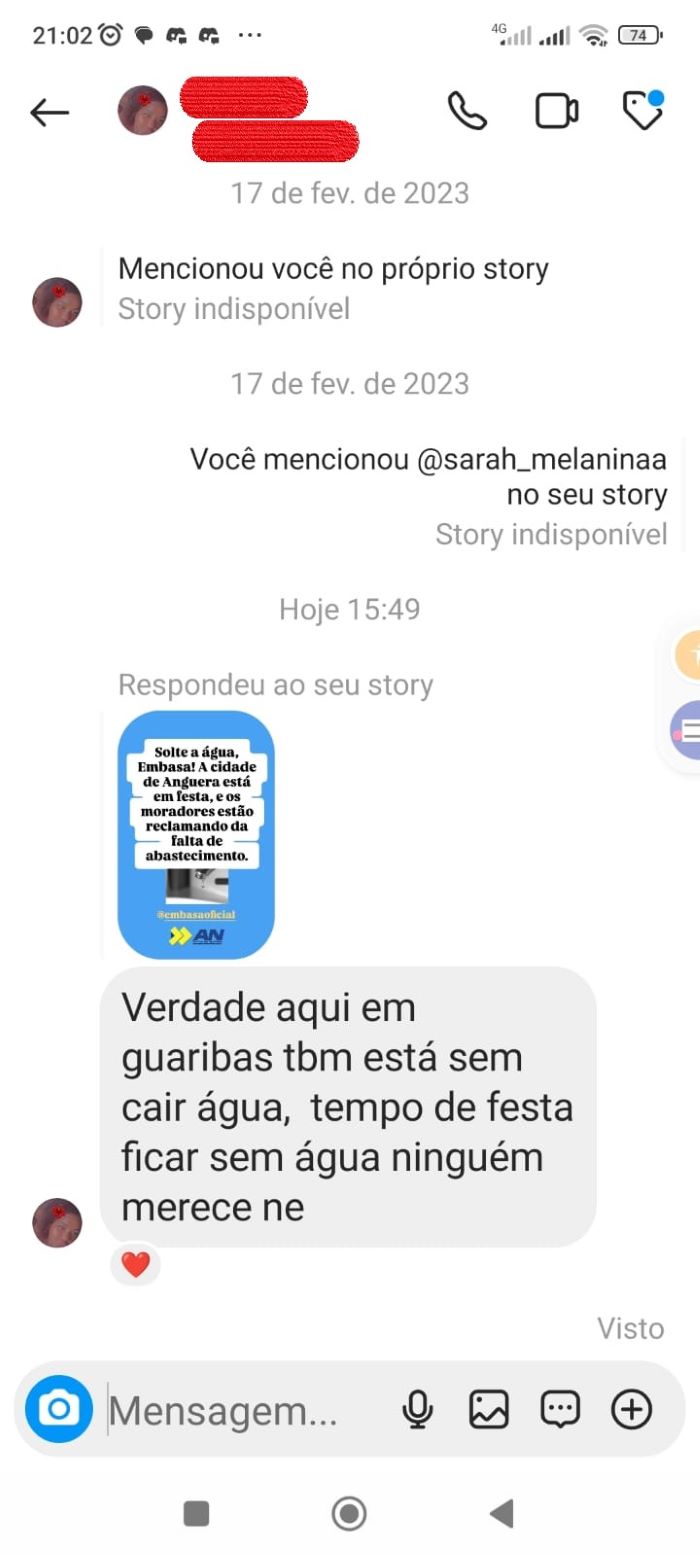This screenshot has height=1556, width=700.
Task: Start a voice call
Action: coord(466,111)
